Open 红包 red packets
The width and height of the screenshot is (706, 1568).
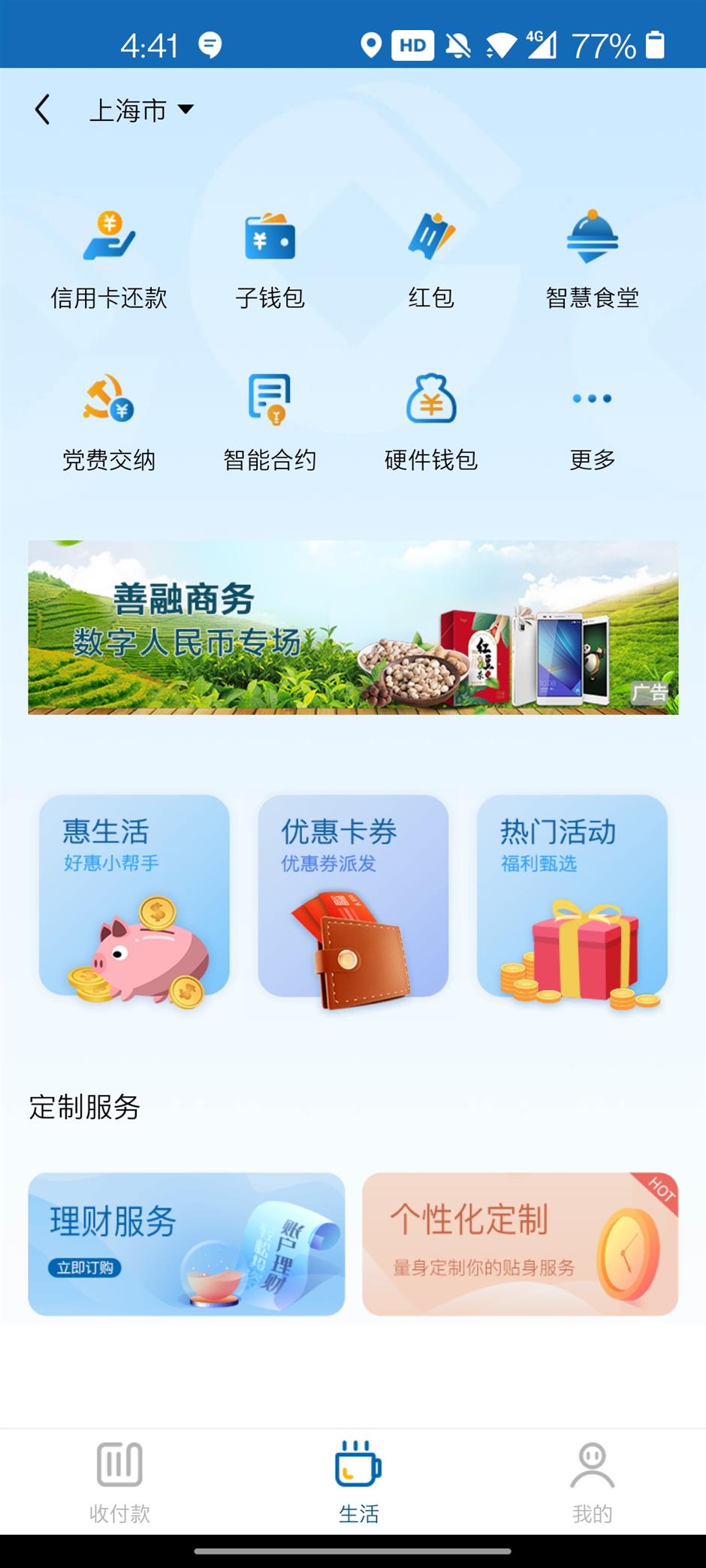point(431,260)
